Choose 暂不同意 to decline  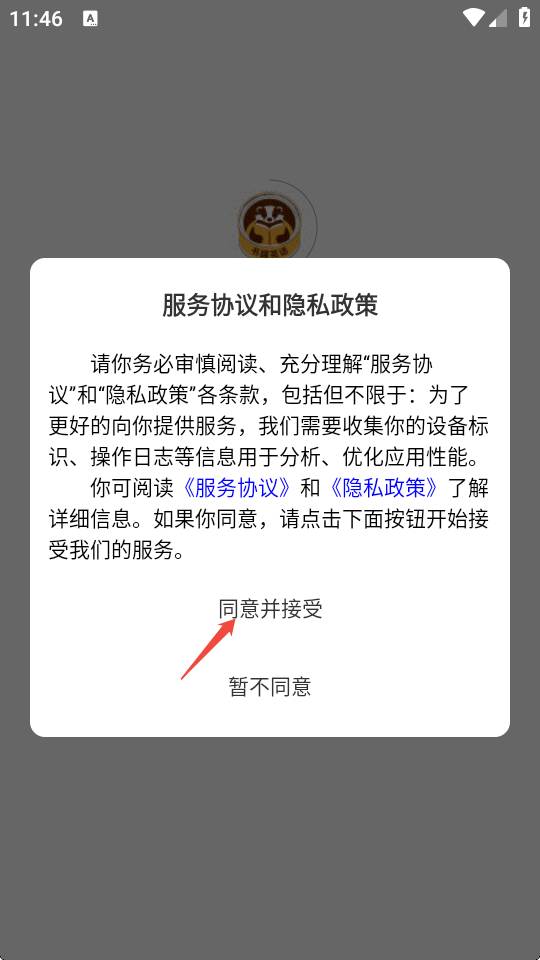270,686
